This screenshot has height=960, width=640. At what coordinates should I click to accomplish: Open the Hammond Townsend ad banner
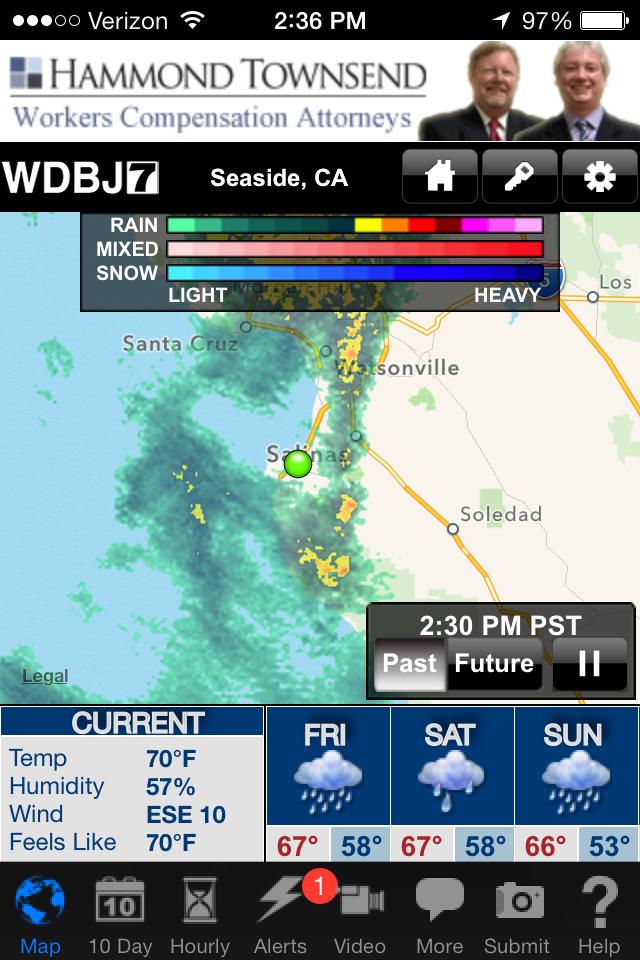coord(320,91)
